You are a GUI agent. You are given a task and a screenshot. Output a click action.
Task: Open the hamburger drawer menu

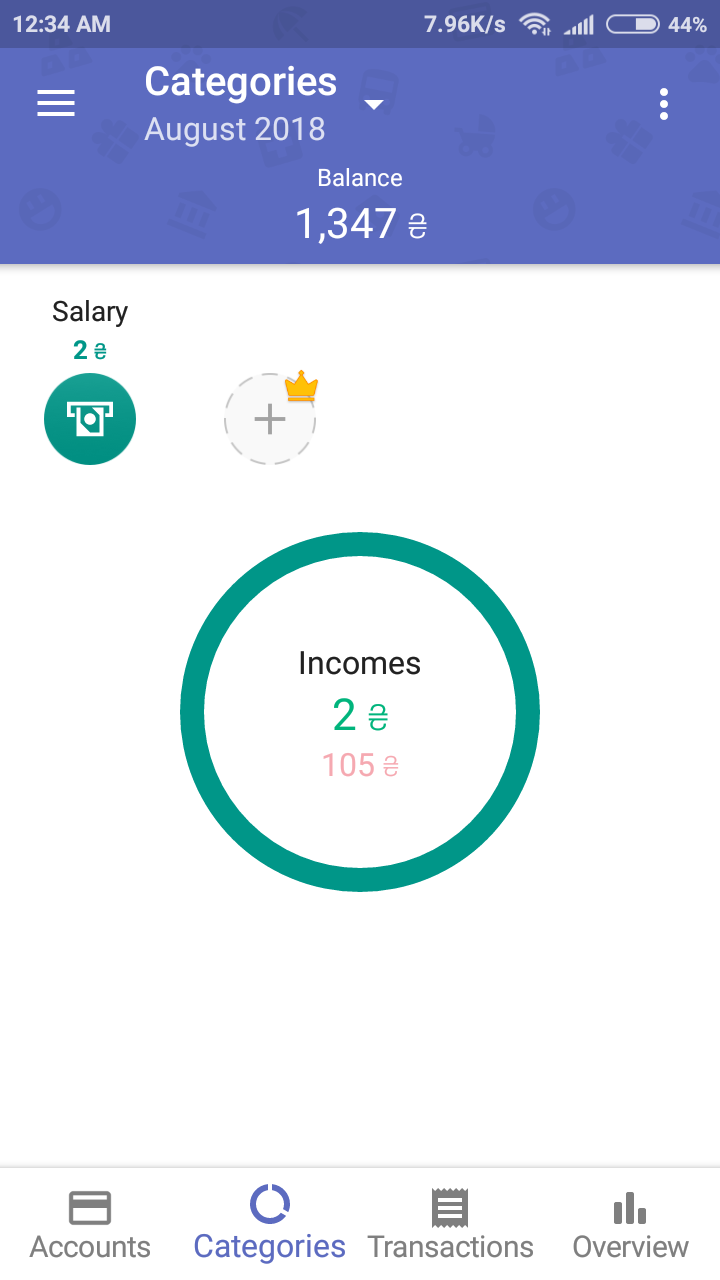pos(56,103)
